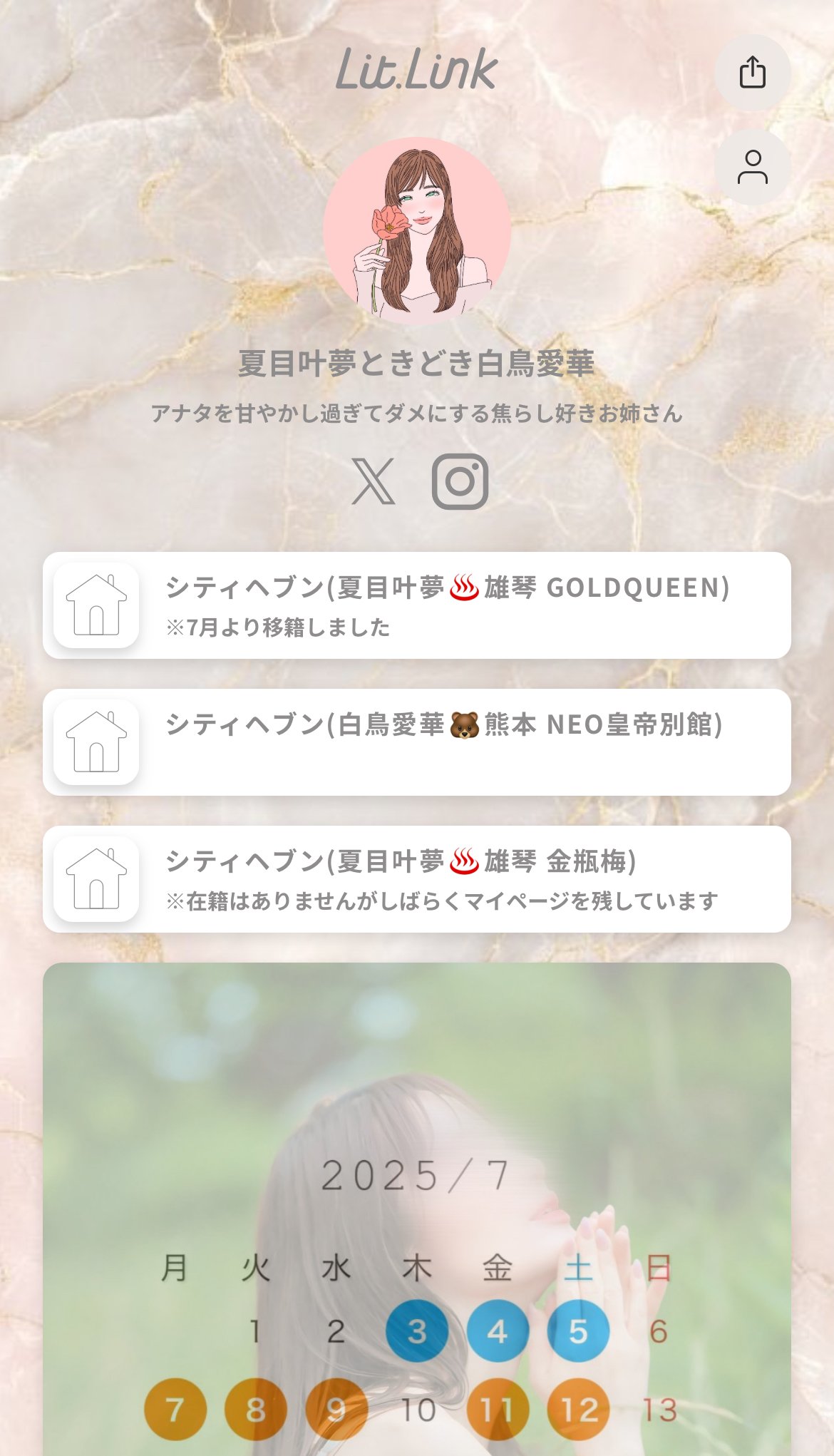Open the 雄琴 金瓶梅 City Heaven link
The width and height of the screenshot is (834, 1456).
click(x=417, y=879)
